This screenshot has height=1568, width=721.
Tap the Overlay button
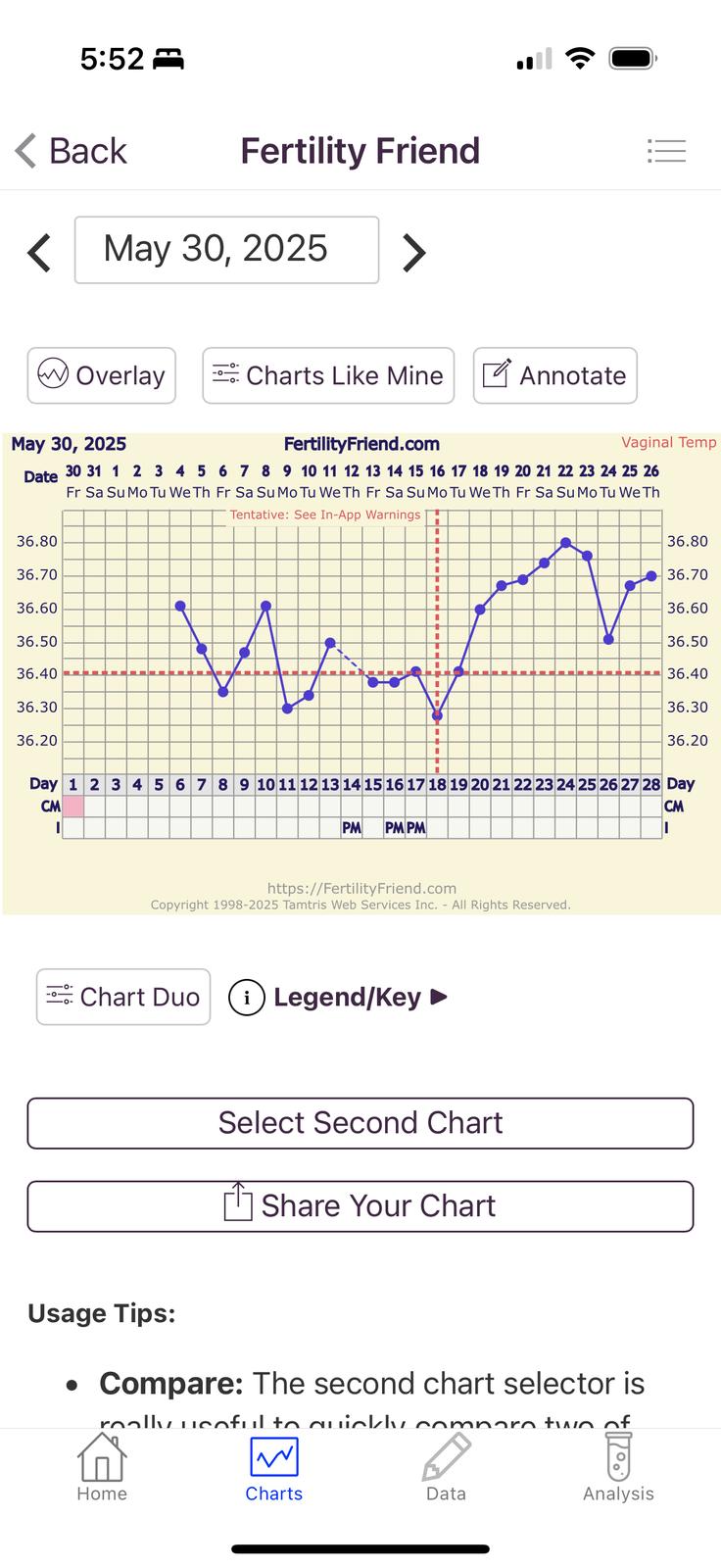[x=102, y=375]
